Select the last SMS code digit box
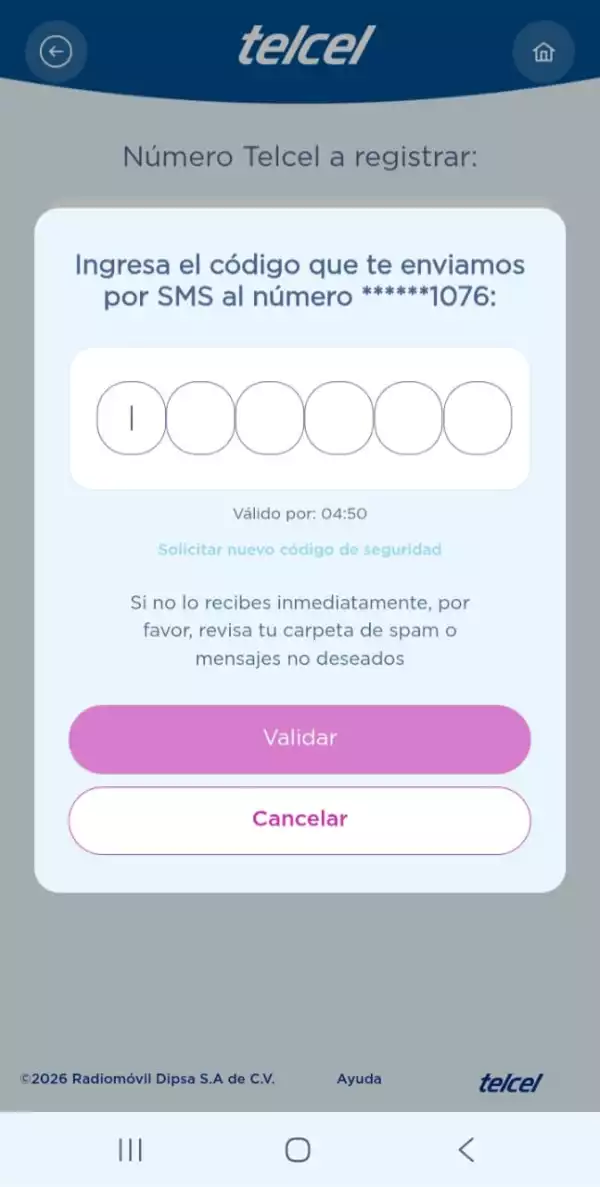The image size is (600, 1187). point(477,418)
